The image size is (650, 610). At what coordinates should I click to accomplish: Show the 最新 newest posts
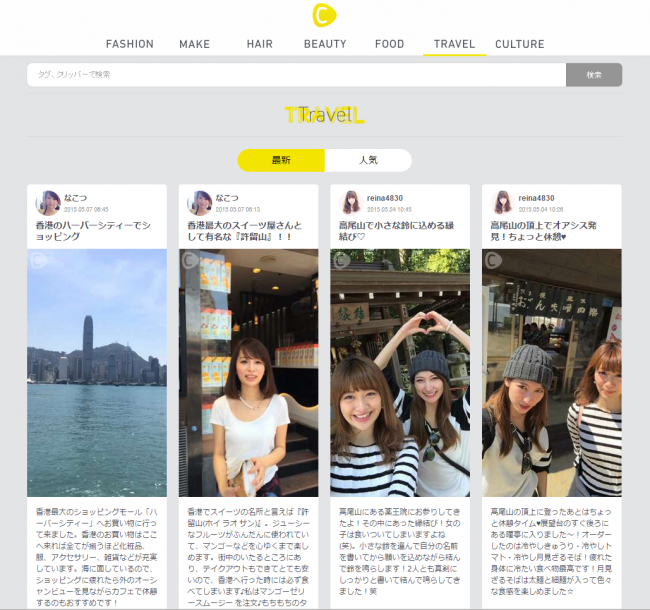click(281, 160)
